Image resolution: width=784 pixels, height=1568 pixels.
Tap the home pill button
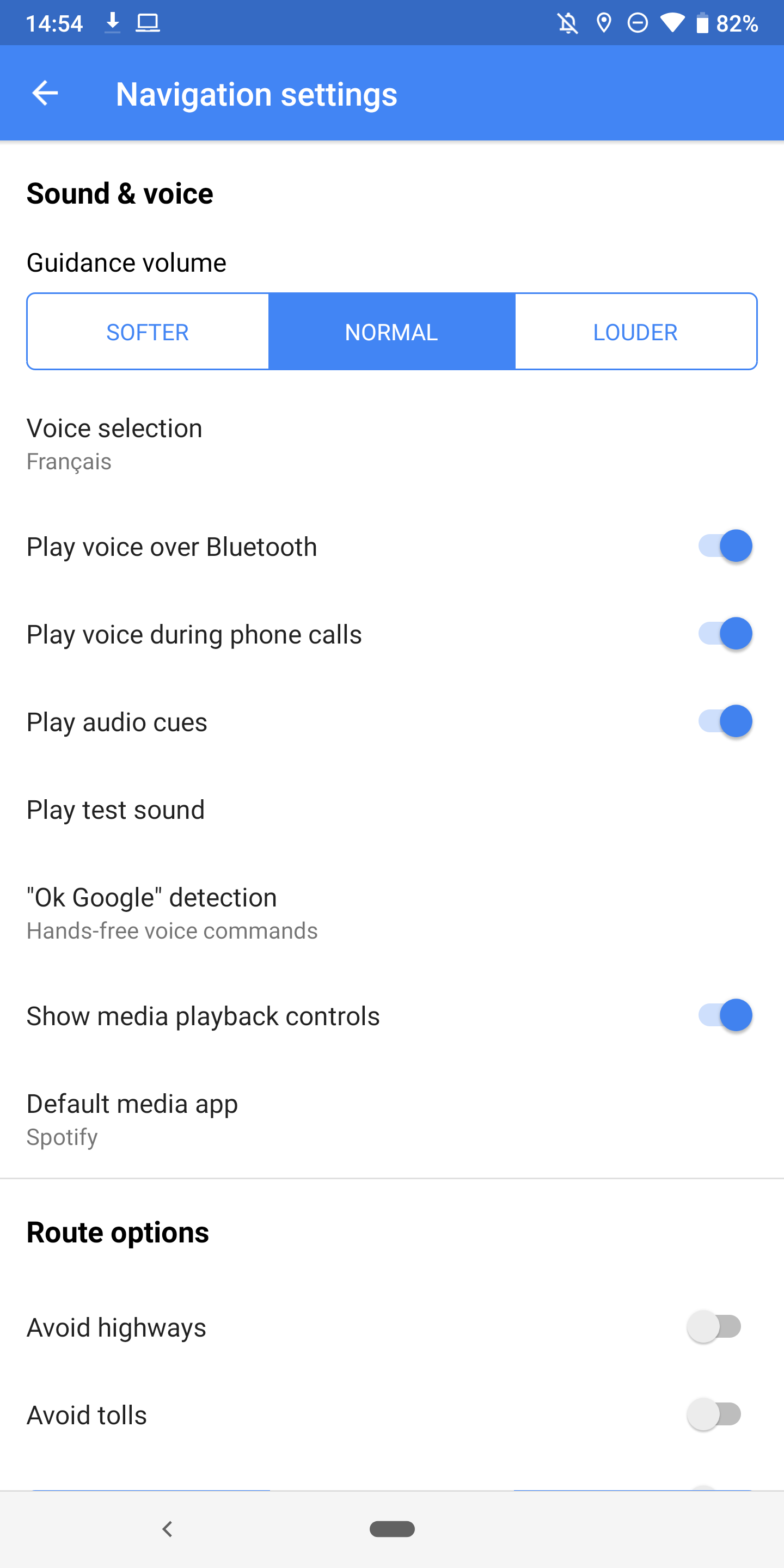(392, 1528)
